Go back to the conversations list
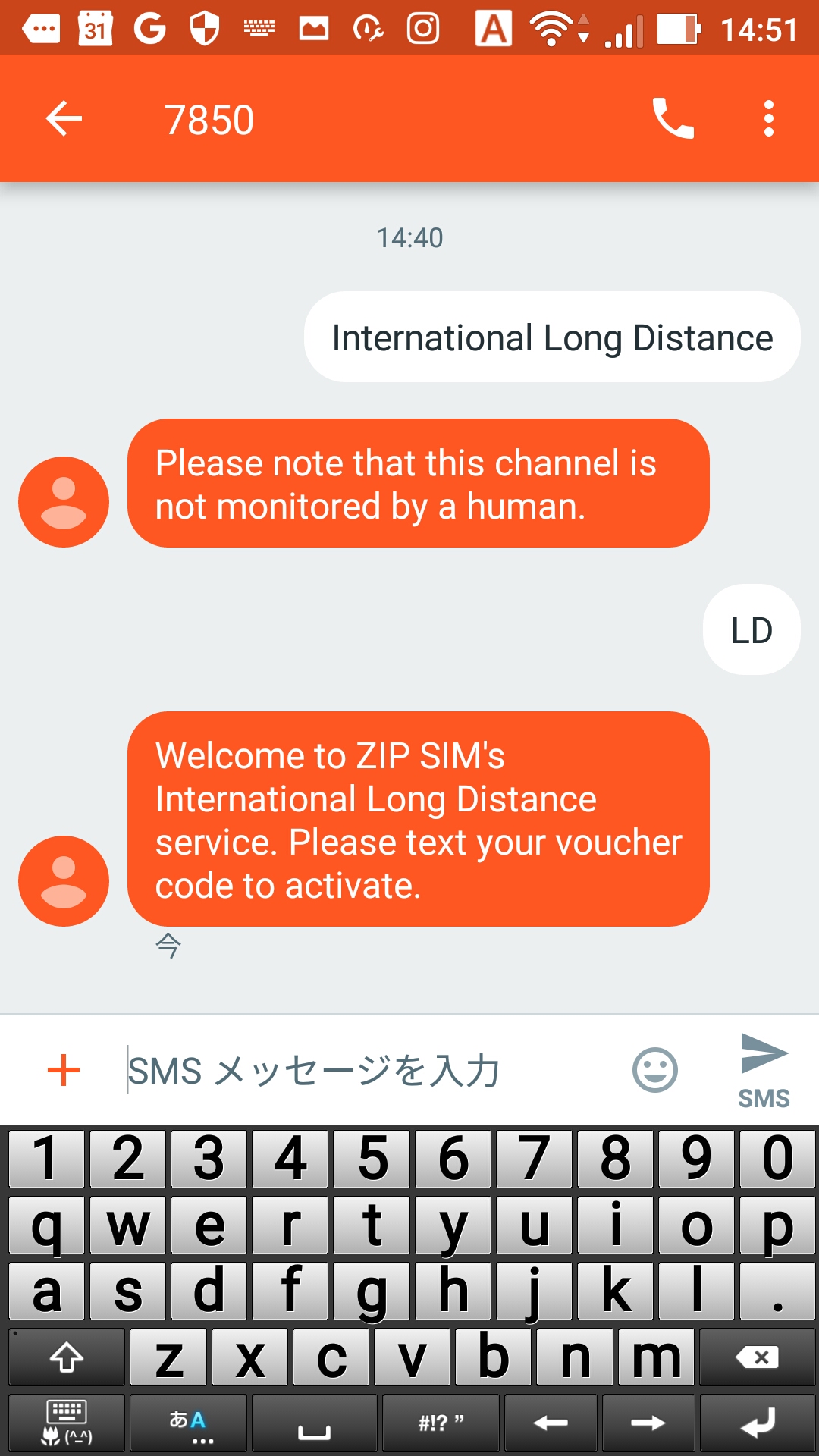The height and width of the screenshot is (1456, 819). (x=64, y=119)
